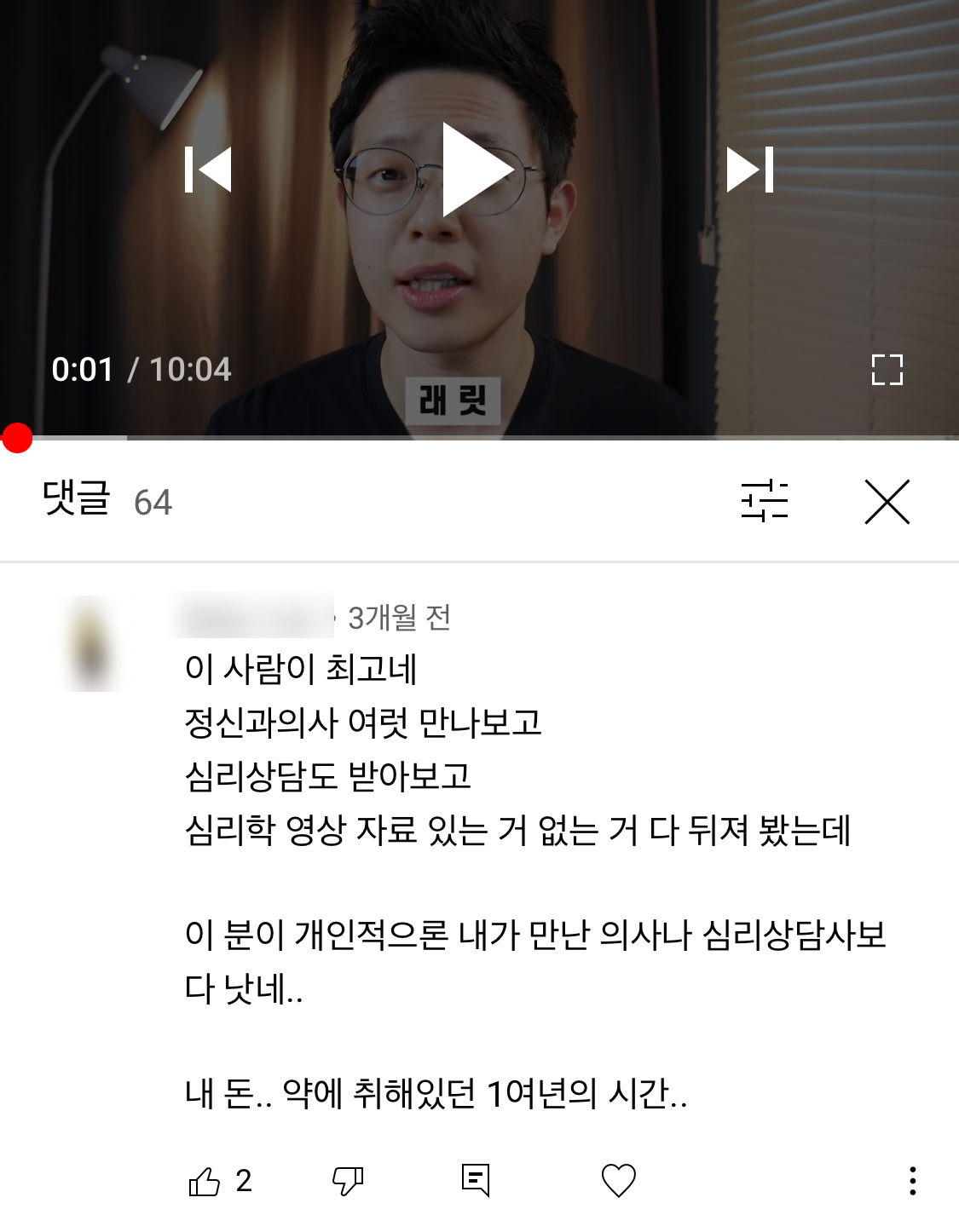
Task: Play the video
Action: pyautogui.click(x=477, y=170)
